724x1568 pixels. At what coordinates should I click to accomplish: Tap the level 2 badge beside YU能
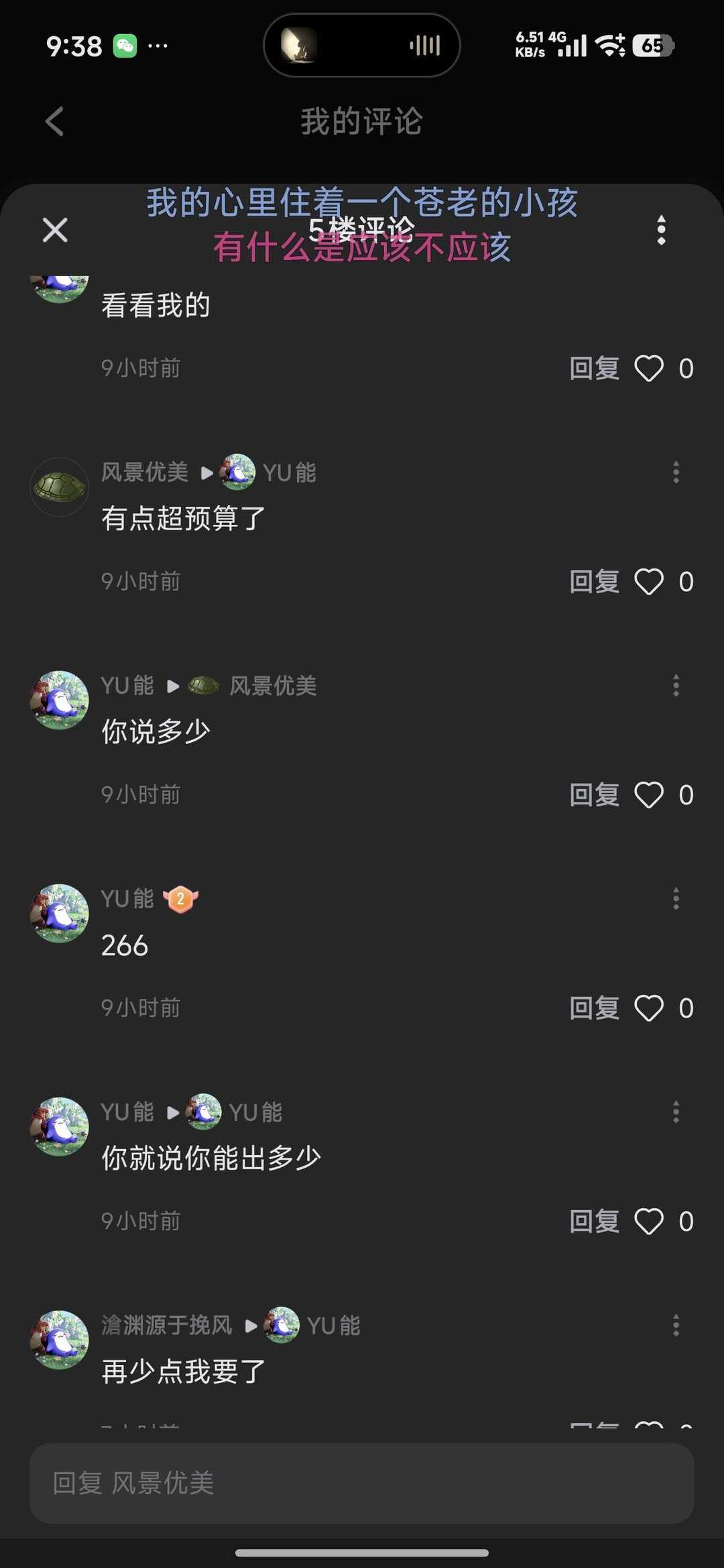click(178, 900)
